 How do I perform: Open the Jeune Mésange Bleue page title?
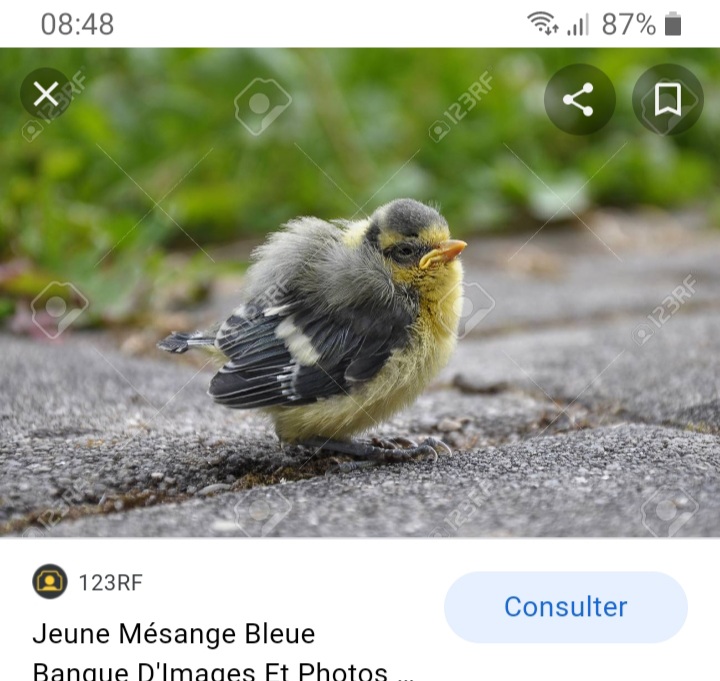(174, 634)
